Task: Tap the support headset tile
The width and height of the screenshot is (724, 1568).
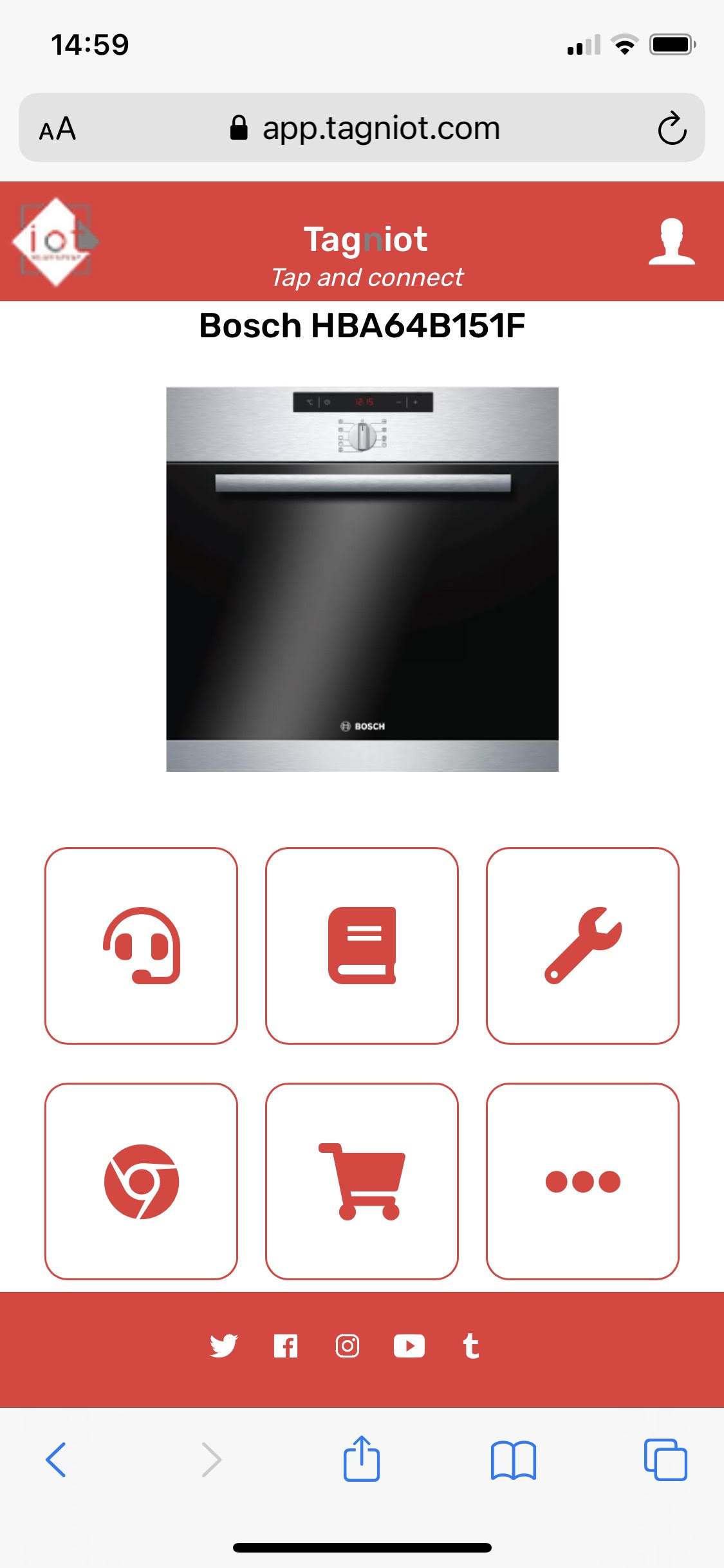Action: click(x=141, y=945)
